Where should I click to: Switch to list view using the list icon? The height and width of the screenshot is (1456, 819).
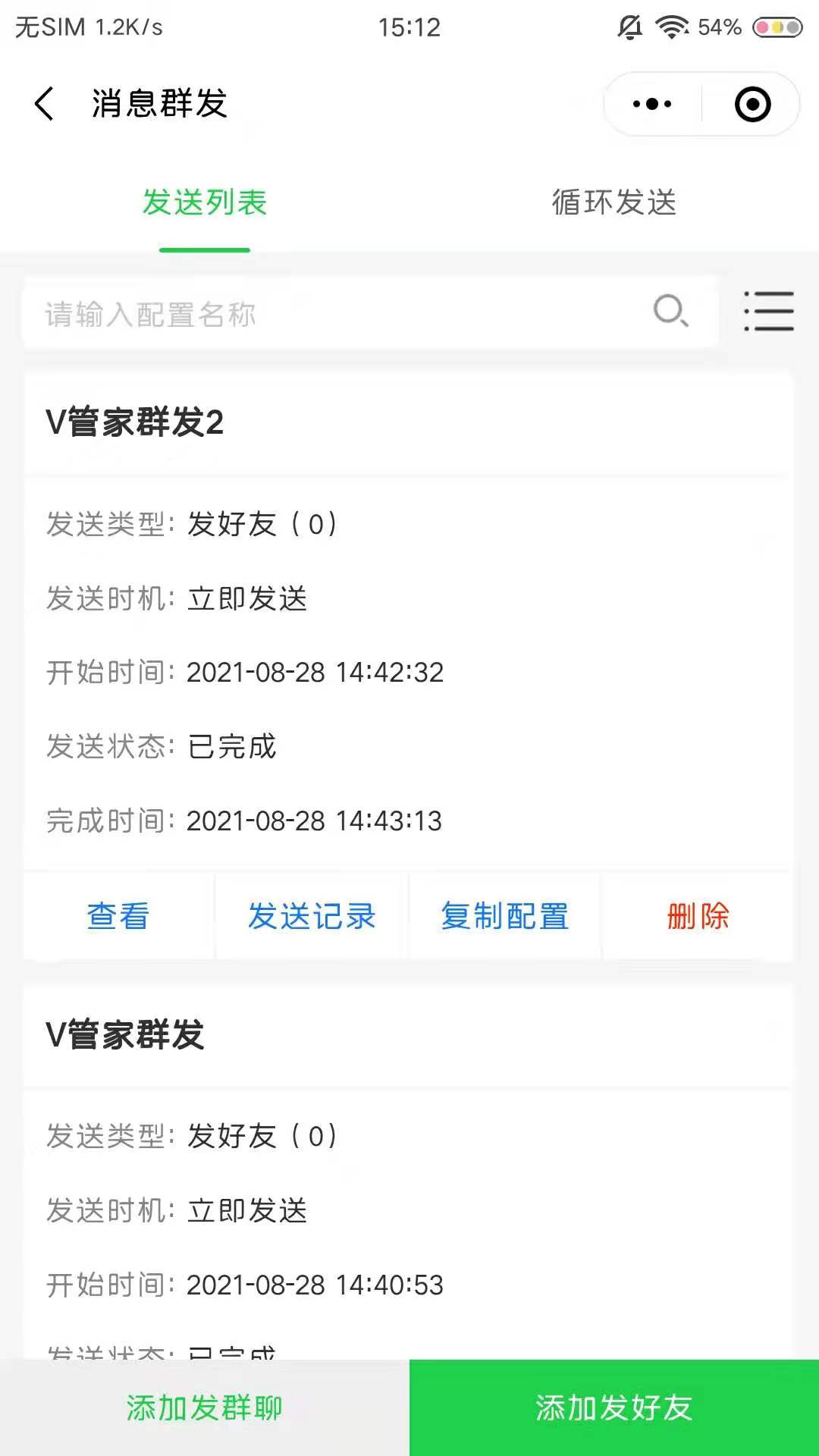pos(769,312)
